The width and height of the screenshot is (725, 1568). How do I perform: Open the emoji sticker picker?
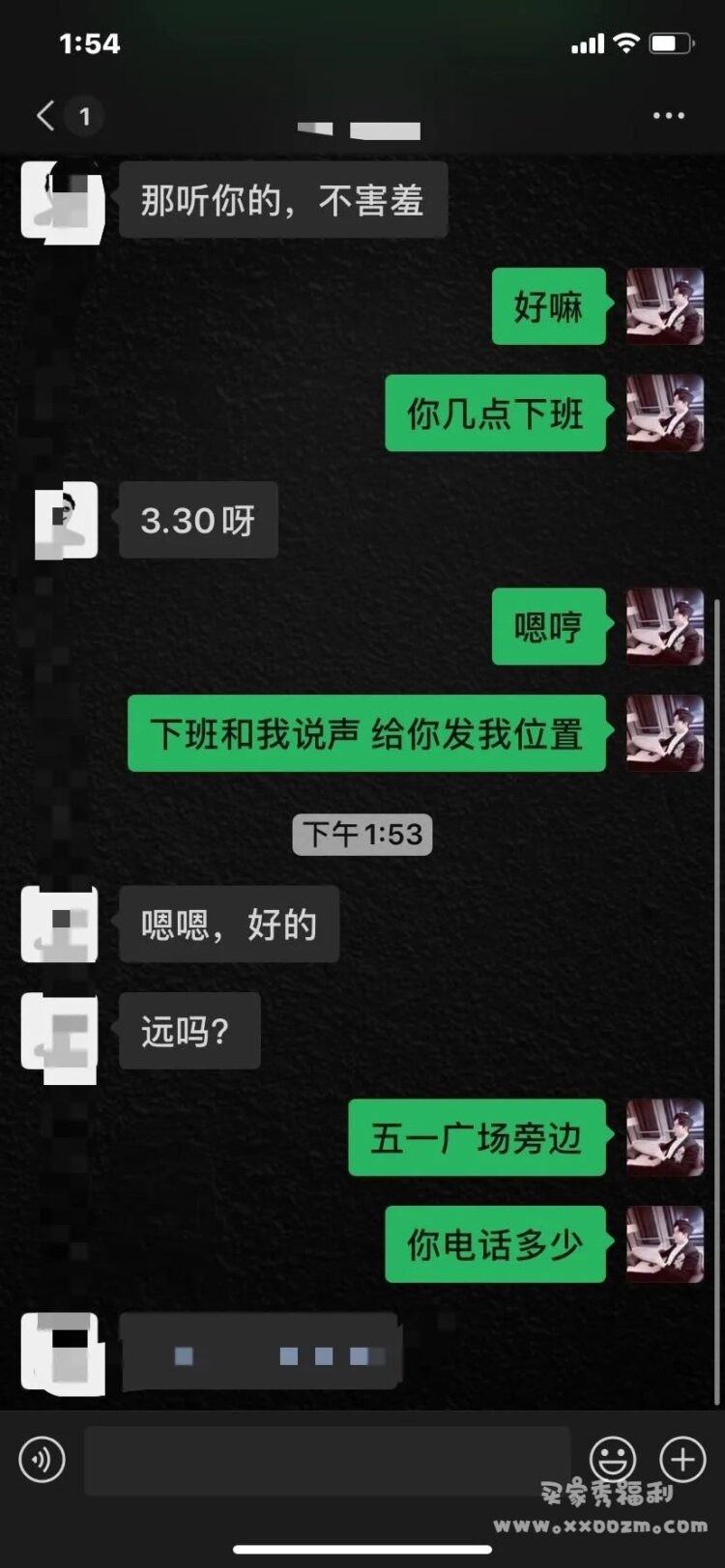[613, 1459]
